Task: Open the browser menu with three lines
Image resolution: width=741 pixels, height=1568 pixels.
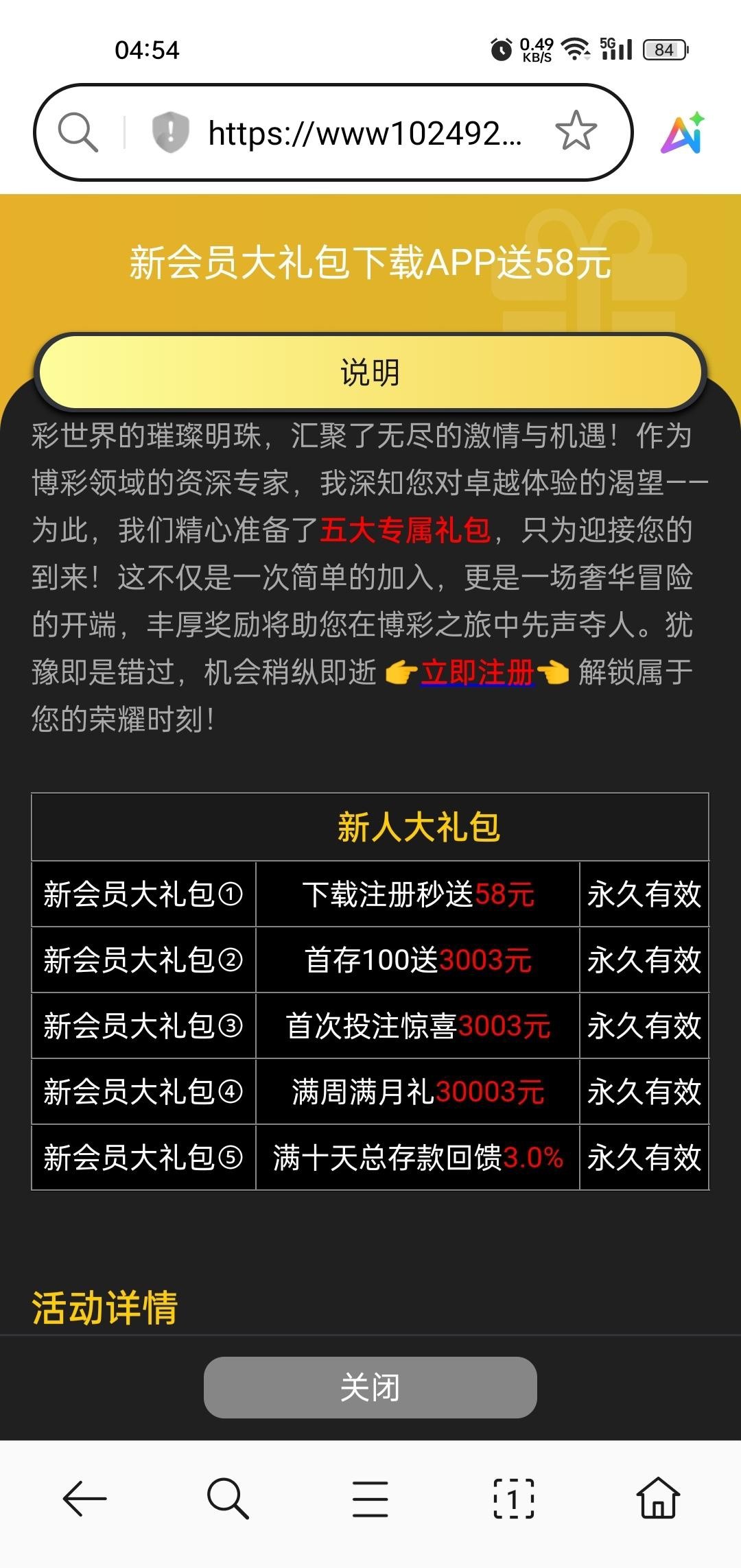Action: (370, 1499)
